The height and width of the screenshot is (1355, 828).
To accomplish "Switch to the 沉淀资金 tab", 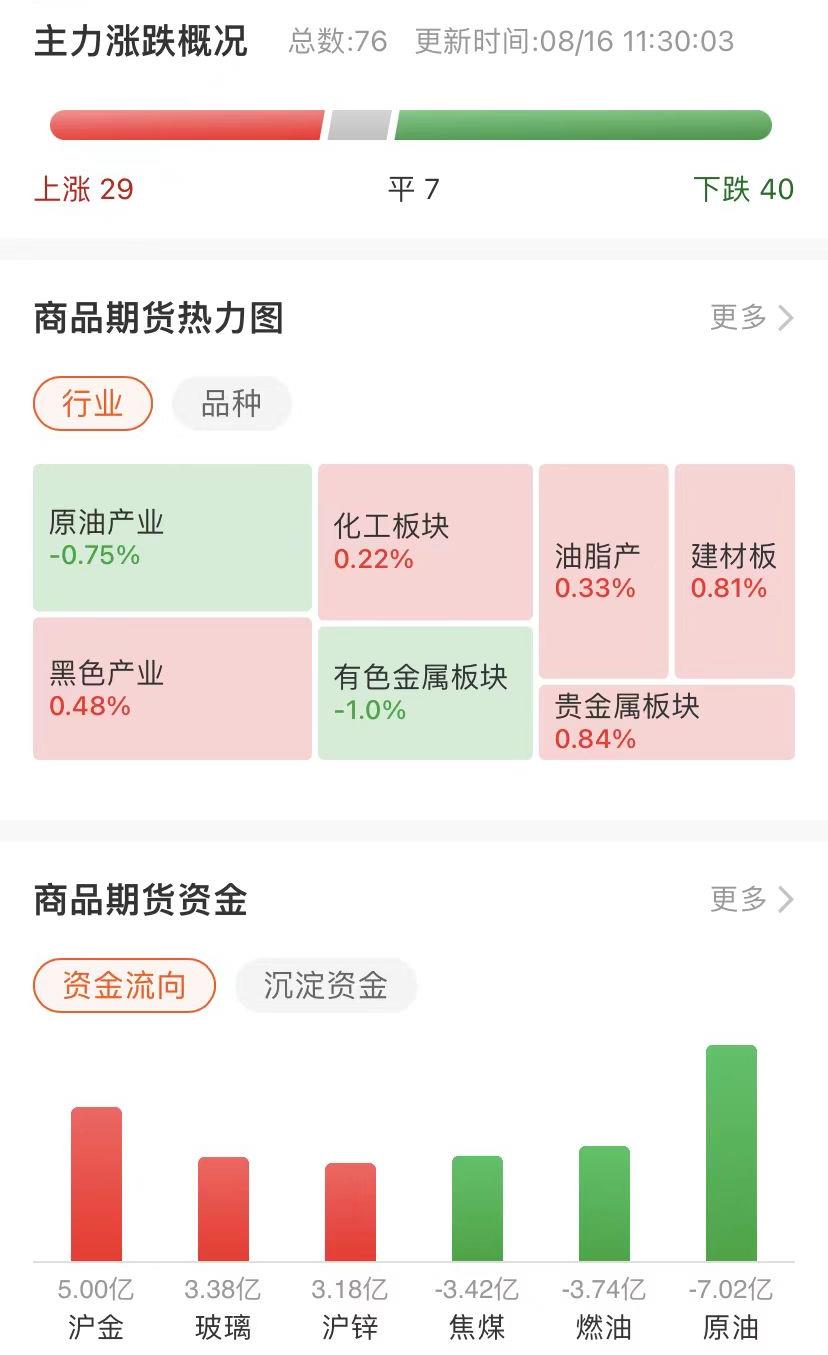I will 325,986.
